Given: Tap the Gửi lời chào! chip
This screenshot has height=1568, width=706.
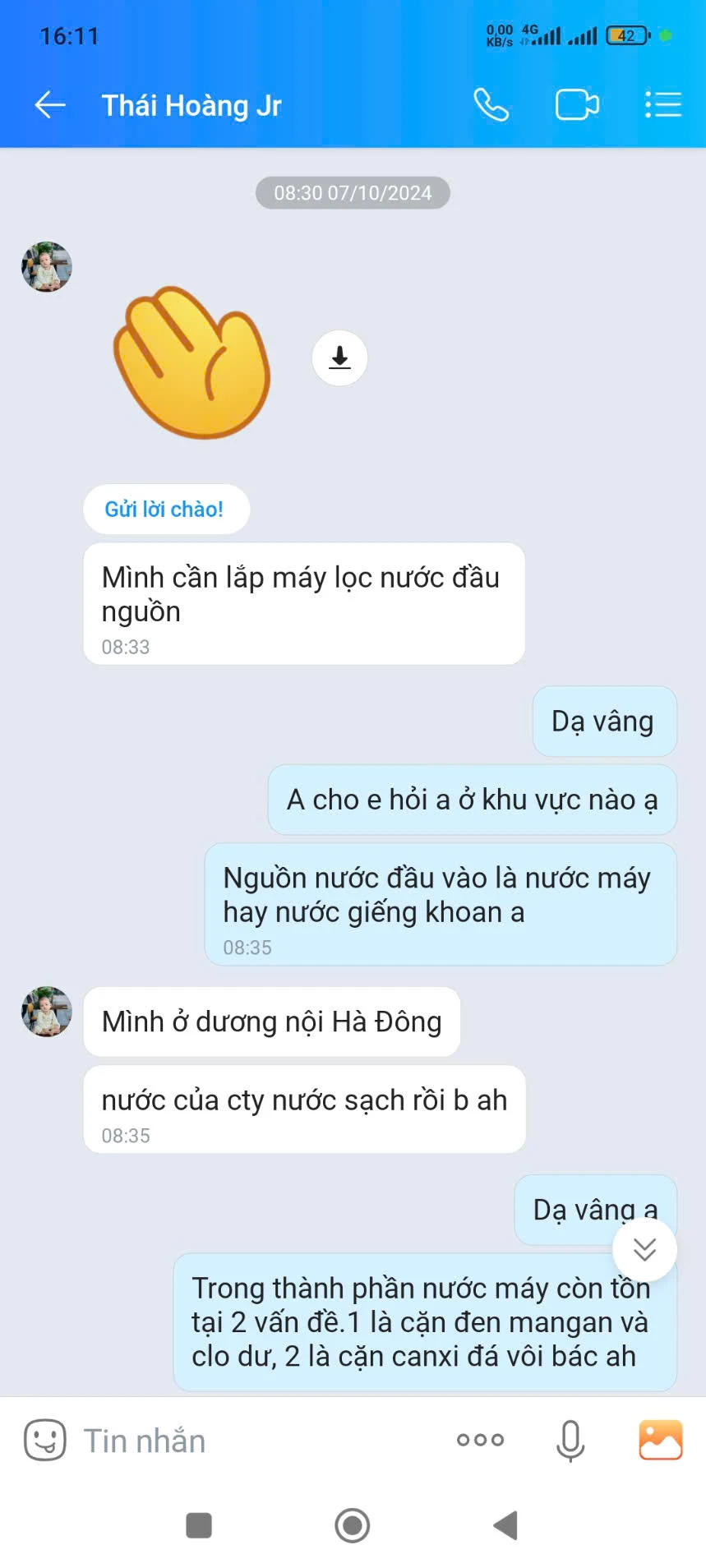Looking at the screenshot, I should 165,510.
